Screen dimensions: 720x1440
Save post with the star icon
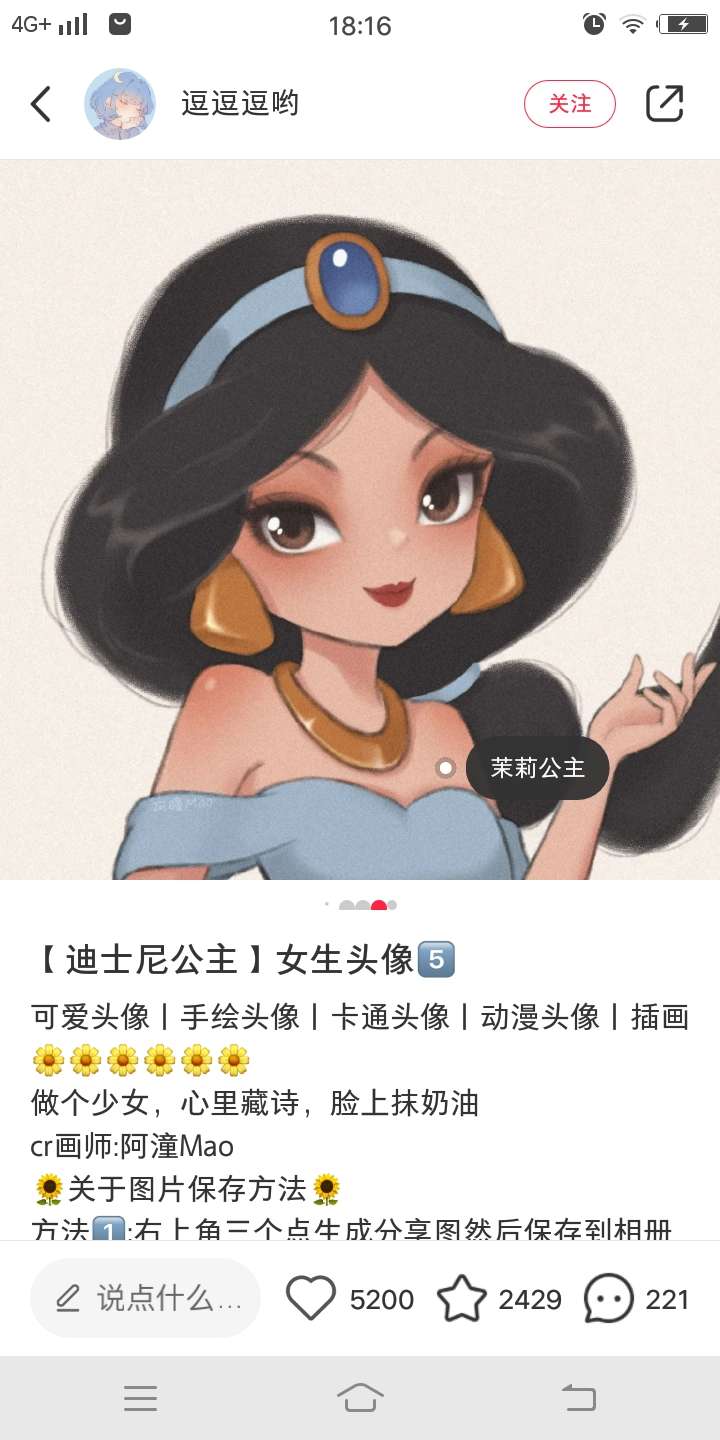click(x=461, y=1298)
